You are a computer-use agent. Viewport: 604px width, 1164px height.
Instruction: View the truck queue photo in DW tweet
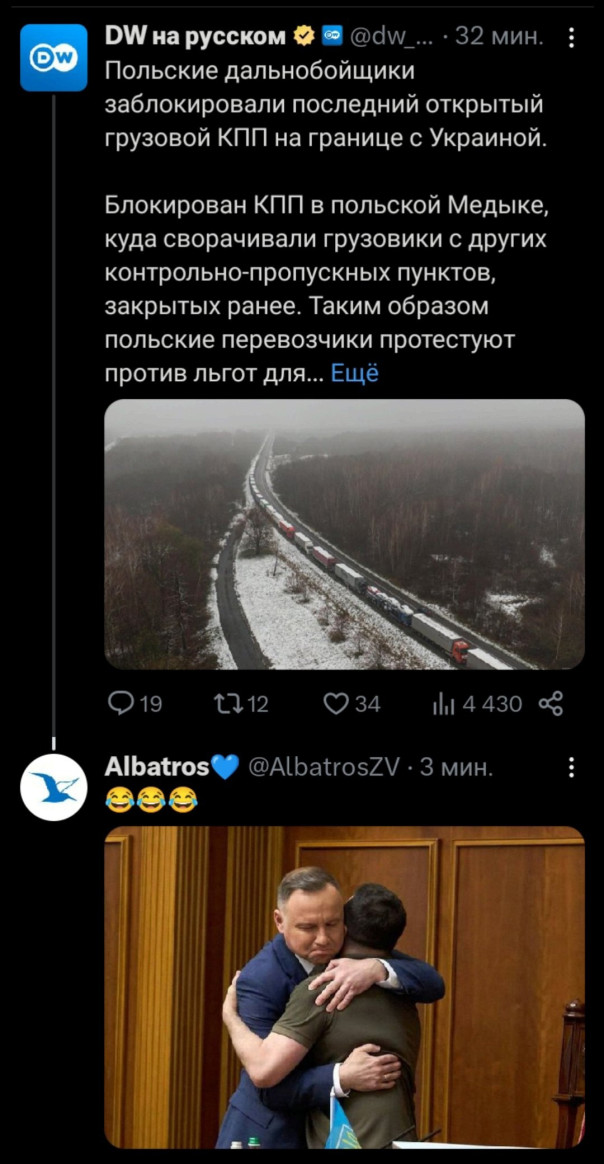pyautogui.click(x=344, y=534)
